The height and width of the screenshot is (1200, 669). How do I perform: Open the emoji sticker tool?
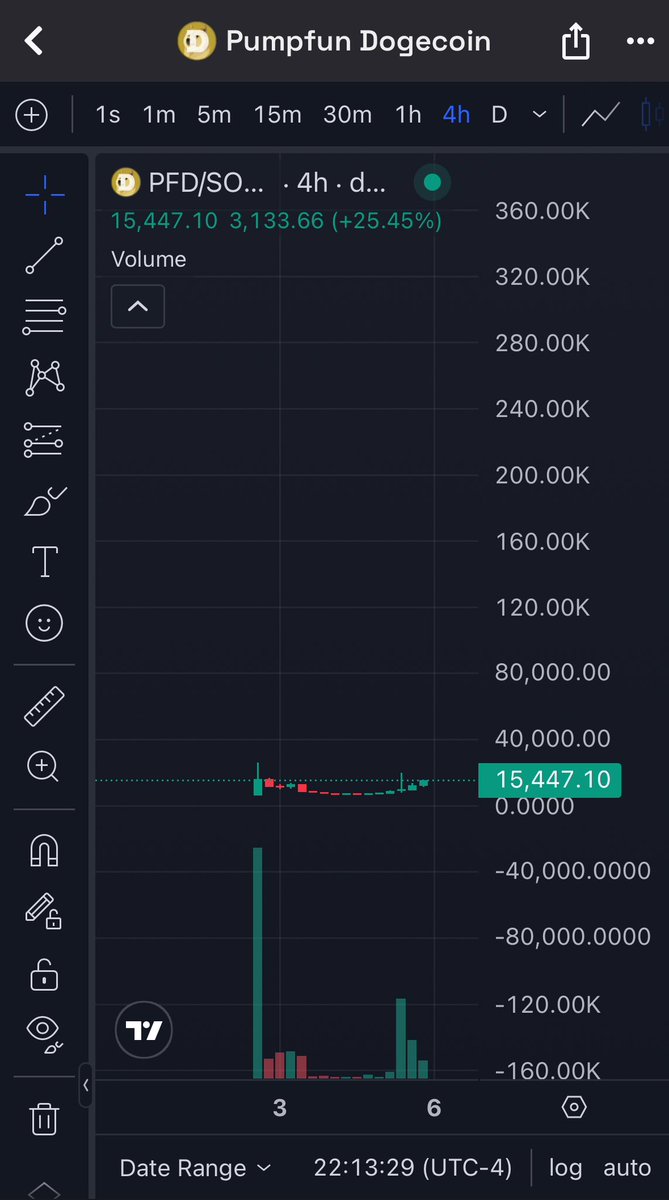pyautogui.click(x=44, y=624)
